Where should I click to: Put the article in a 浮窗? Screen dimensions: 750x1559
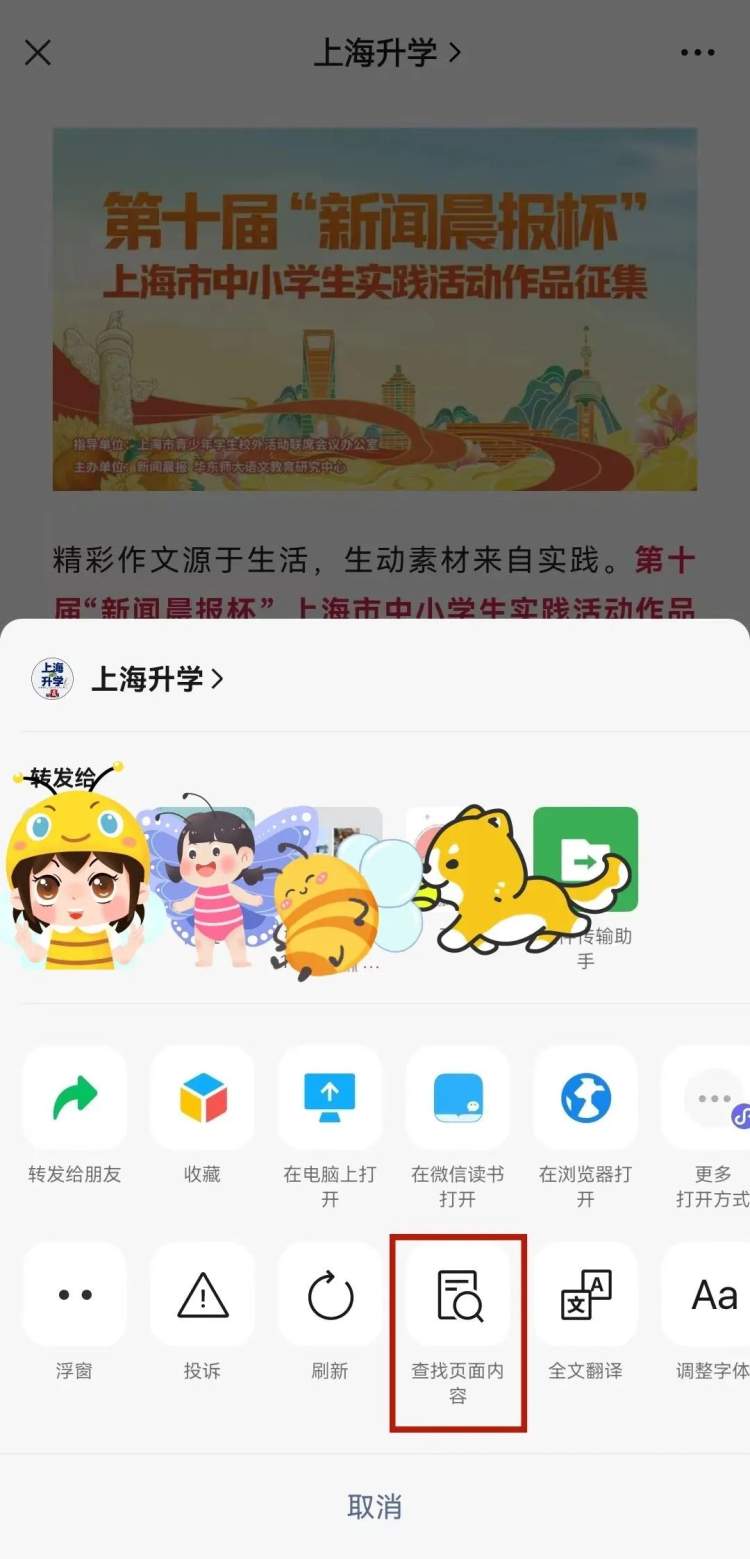(75, 1296)
